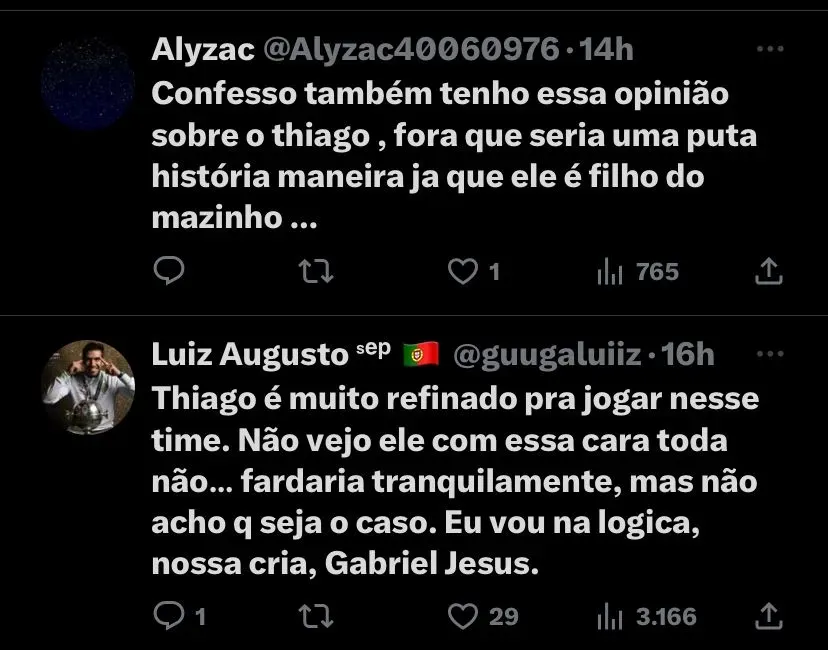Open Alyzac's profile picture

88,84
